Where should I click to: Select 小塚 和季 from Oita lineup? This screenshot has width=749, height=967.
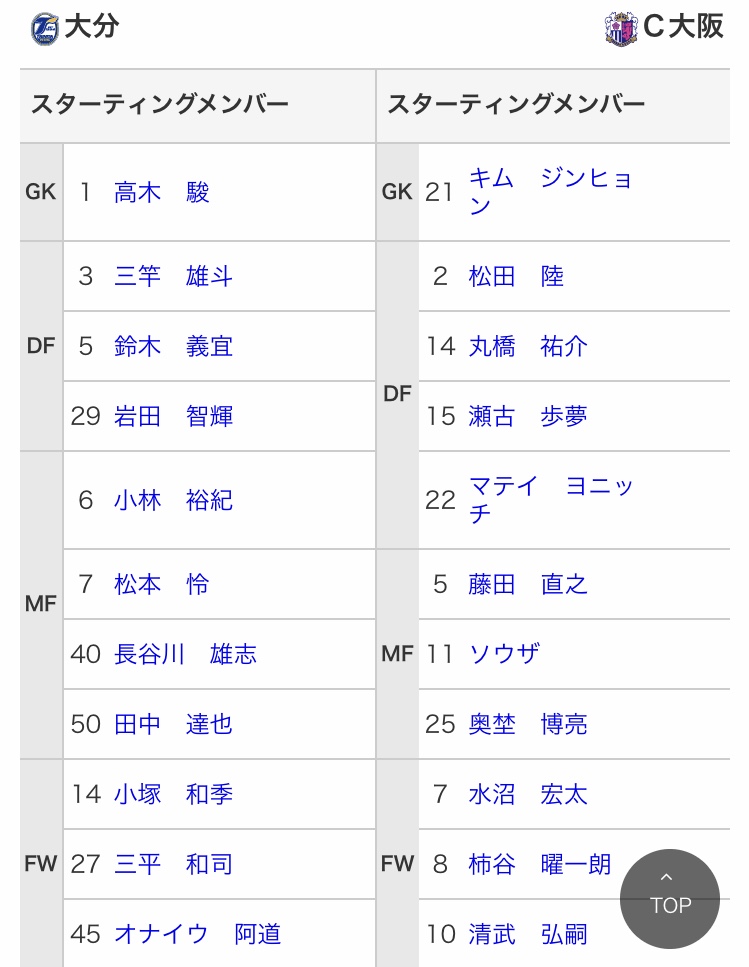[173, 794]
